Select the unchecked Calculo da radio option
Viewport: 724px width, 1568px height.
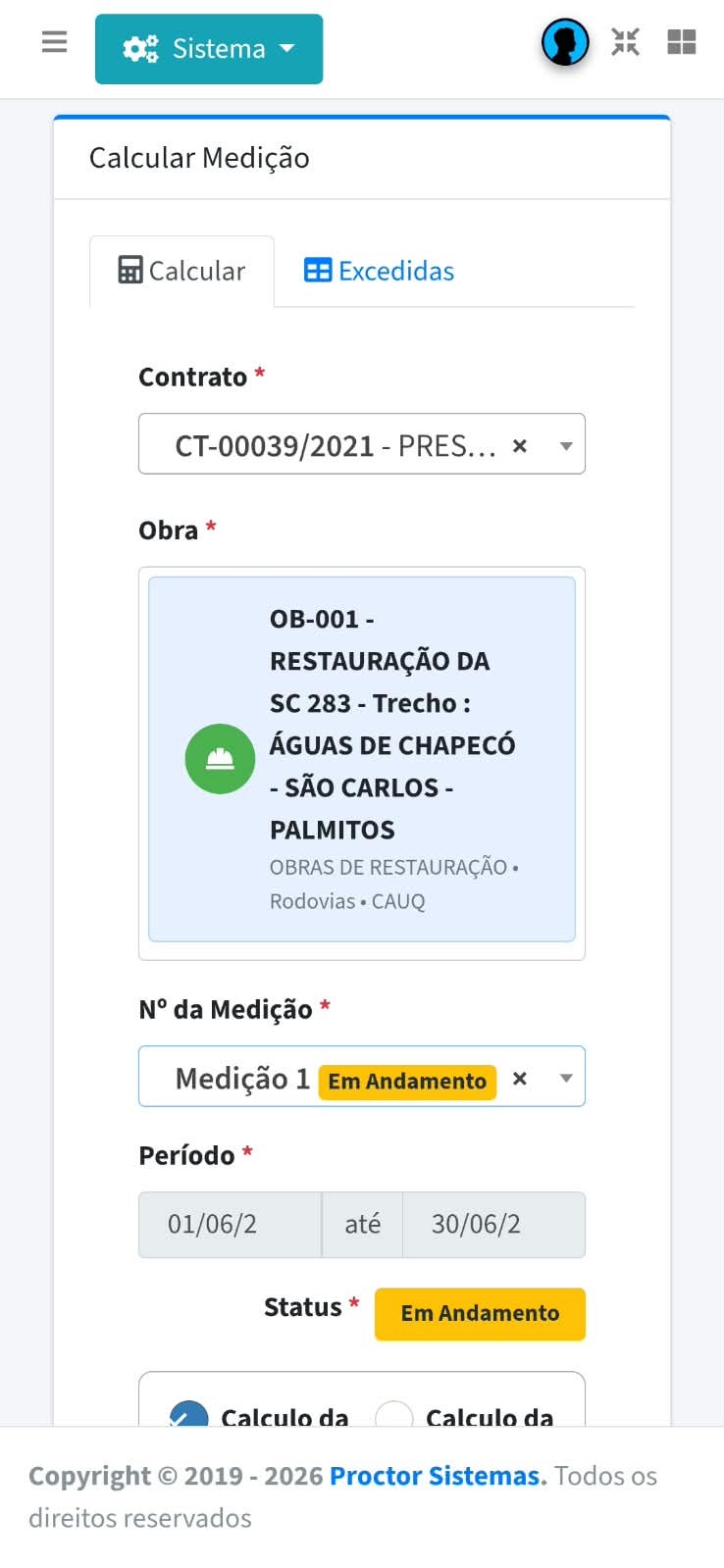tap(394, 1416)
